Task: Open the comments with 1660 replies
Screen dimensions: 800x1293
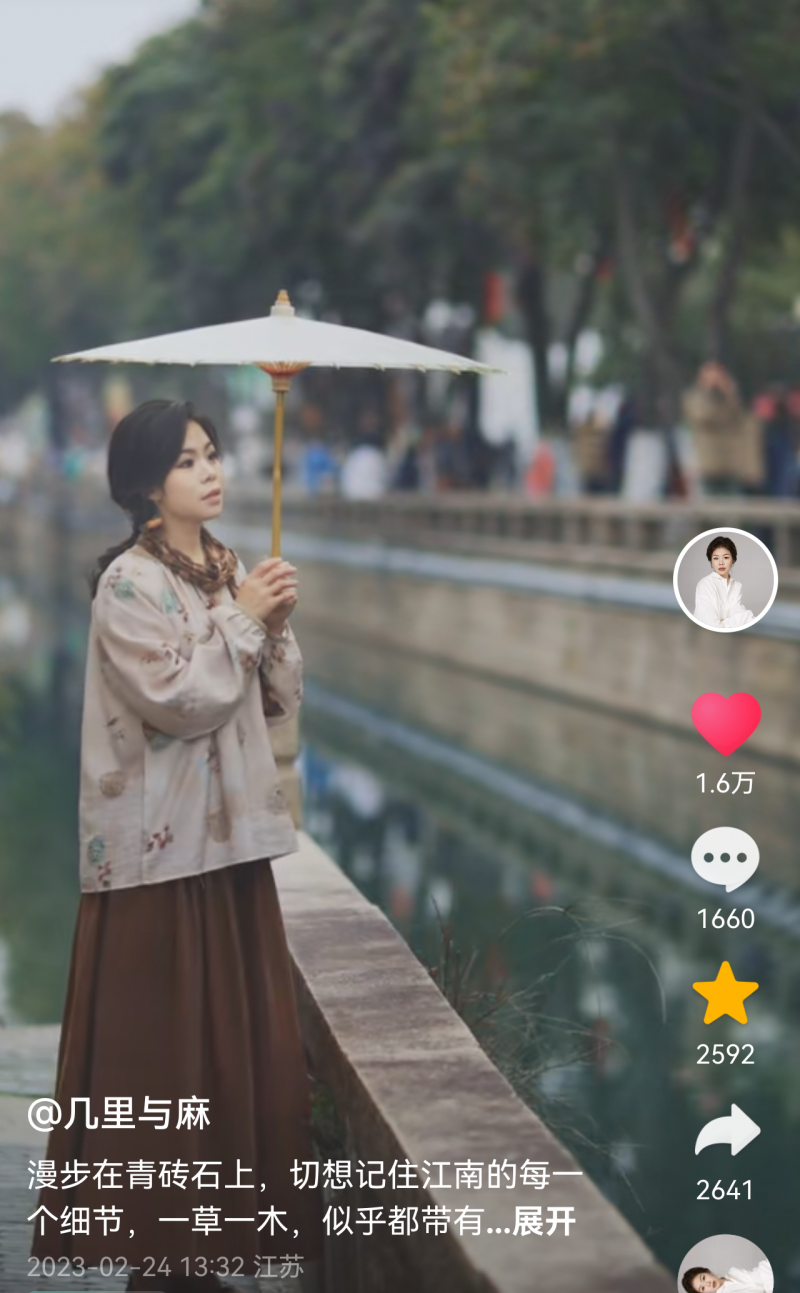Action: point(725,860)
